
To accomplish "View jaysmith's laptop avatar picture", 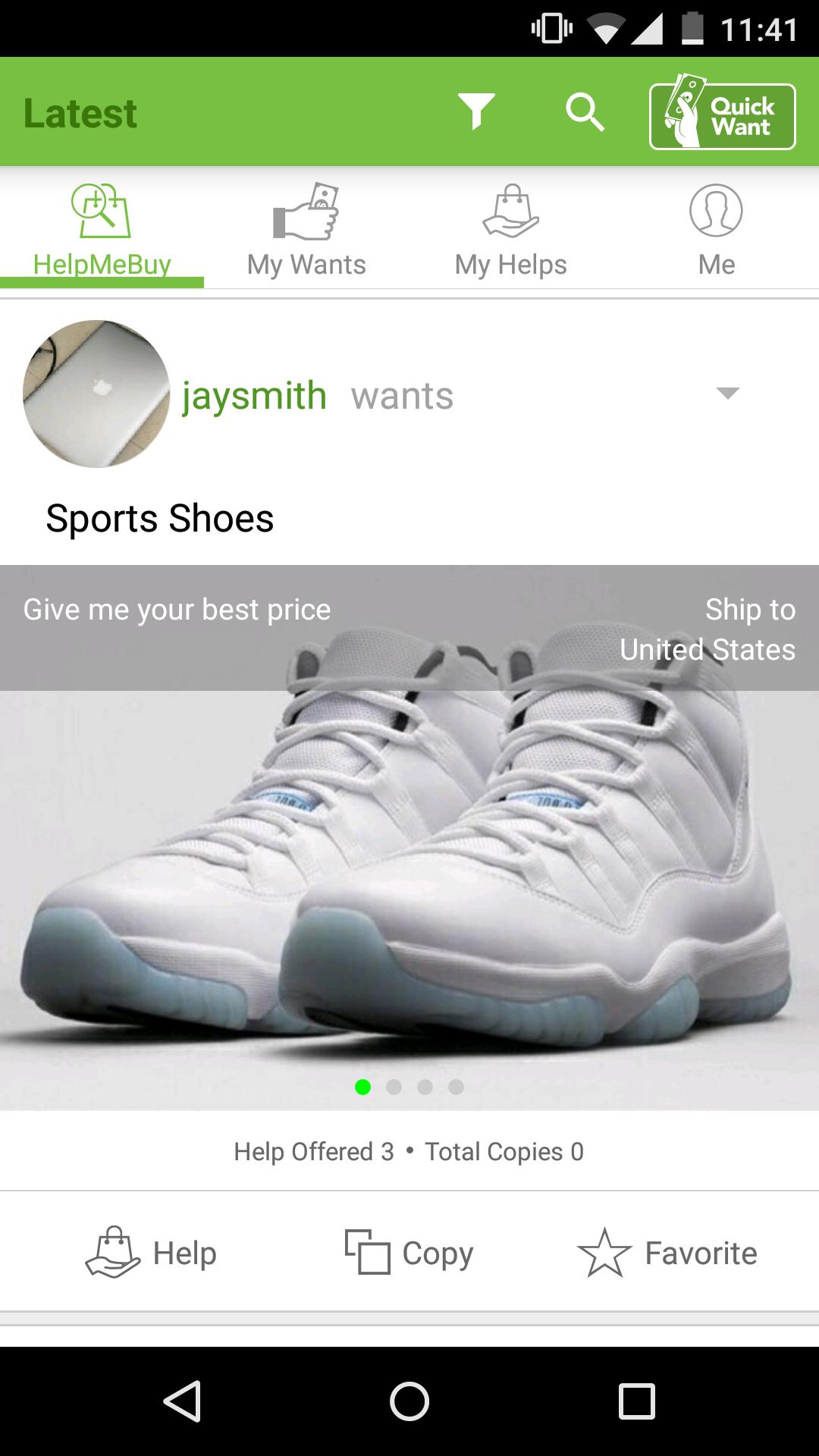I will click(x=96, y=394).
